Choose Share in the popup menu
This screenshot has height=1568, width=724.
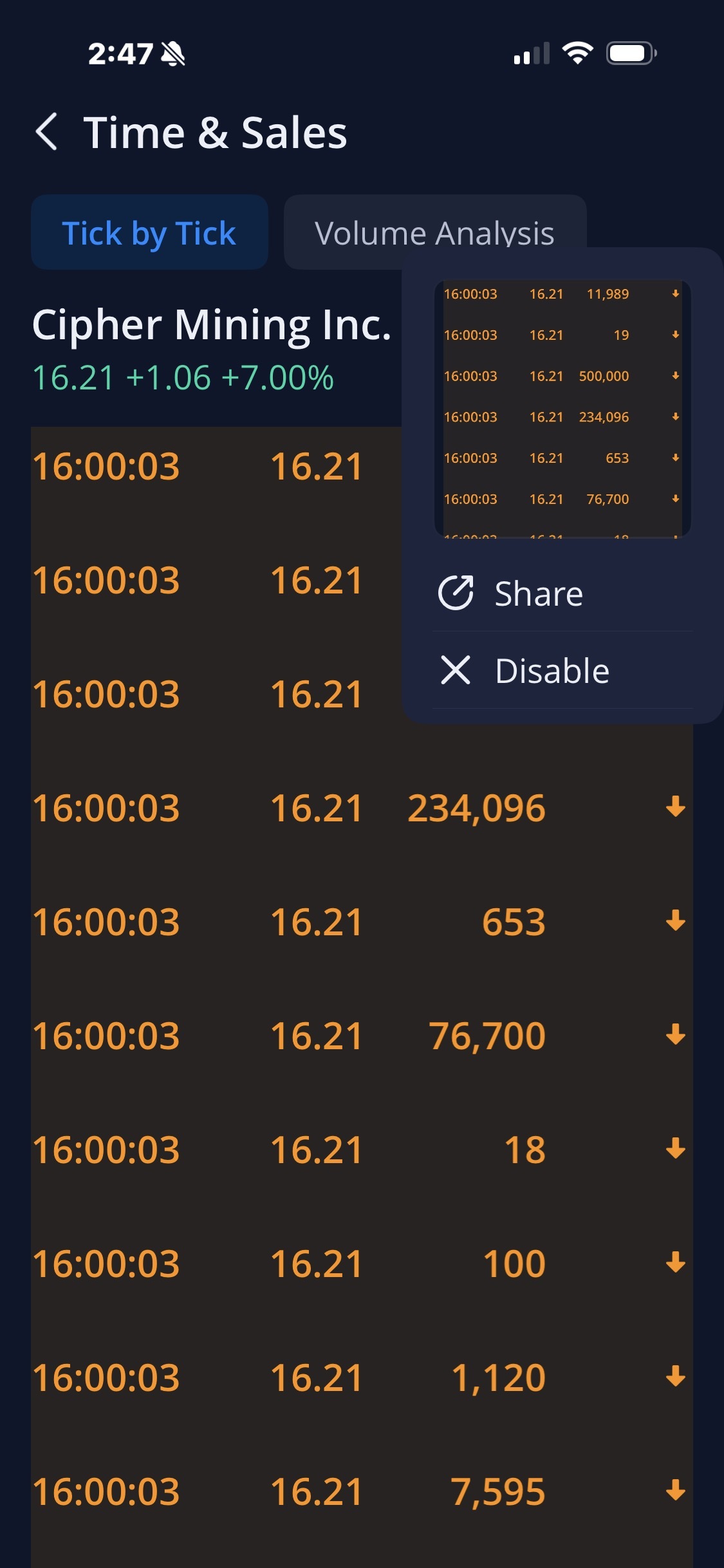click(x=562, y=593)
